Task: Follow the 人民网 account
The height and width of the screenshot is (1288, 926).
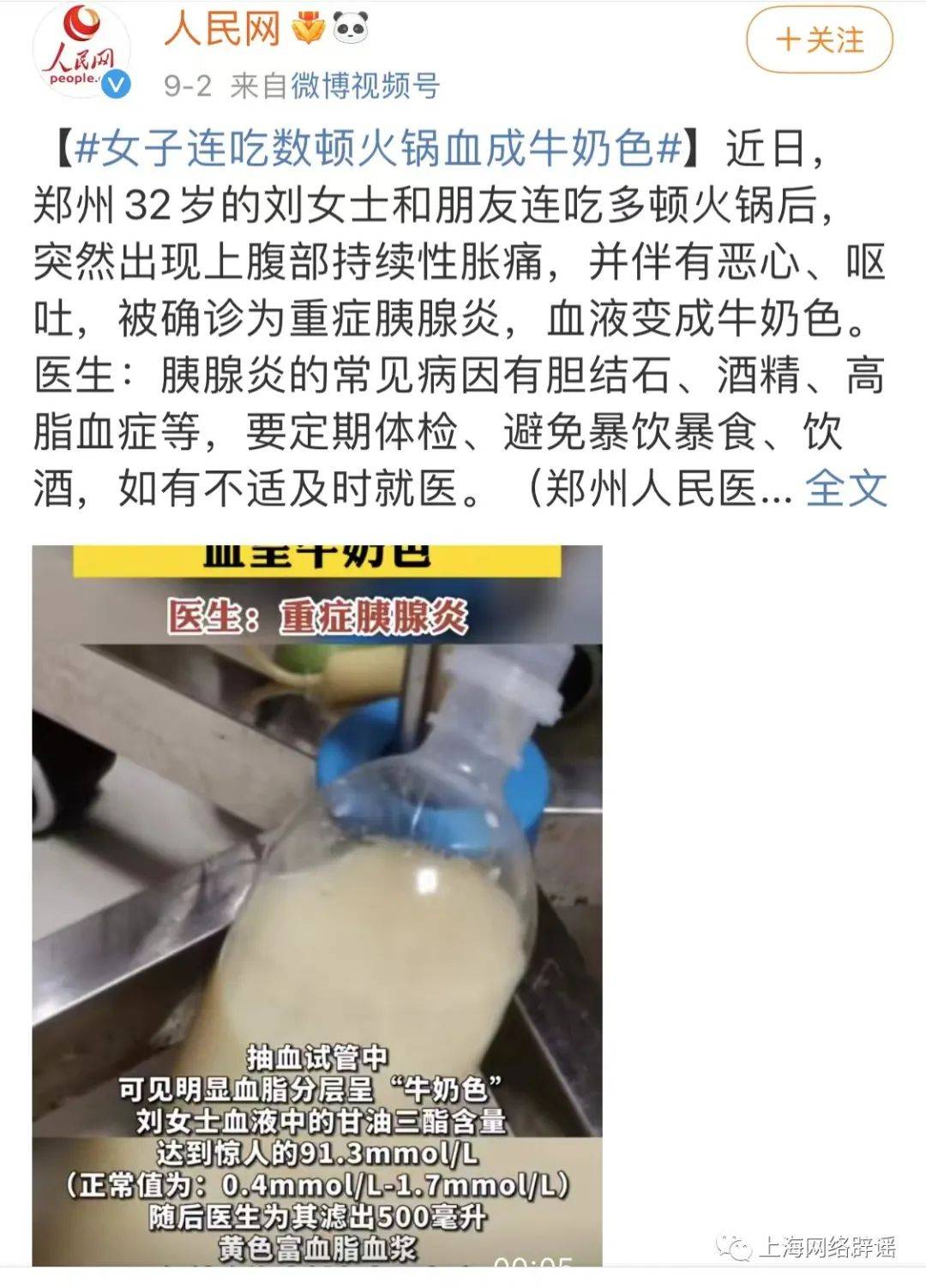Action: (x=819, y=40)
